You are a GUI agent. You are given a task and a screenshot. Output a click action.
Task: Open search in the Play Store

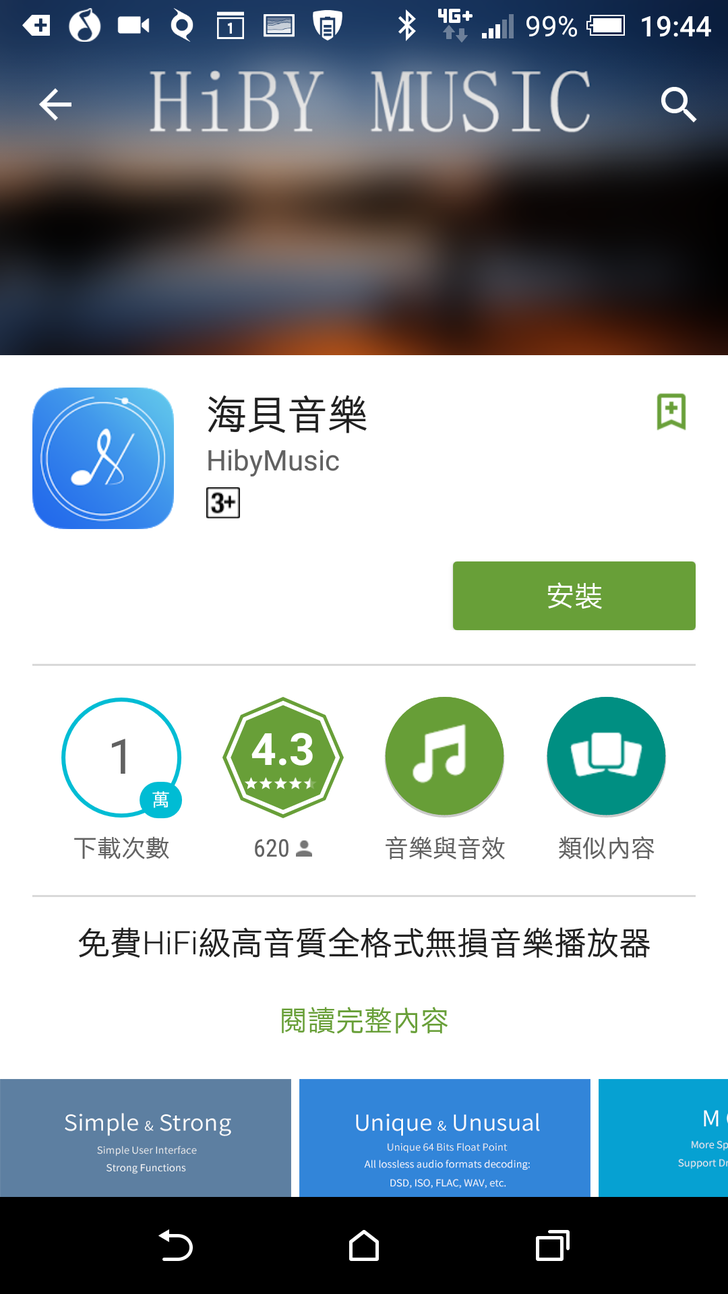(x=678, y=104)
